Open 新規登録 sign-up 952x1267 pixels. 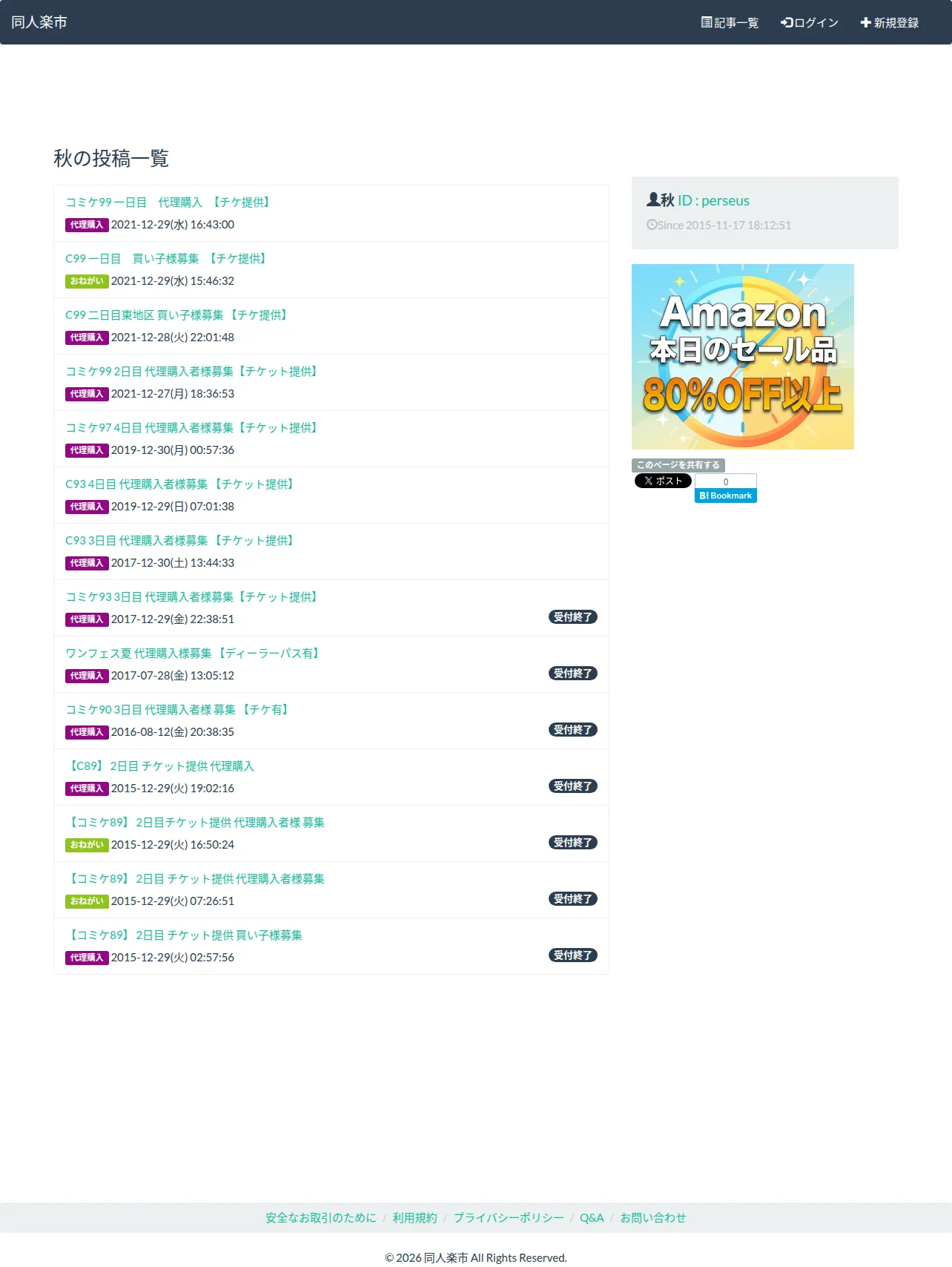(889, 23)
